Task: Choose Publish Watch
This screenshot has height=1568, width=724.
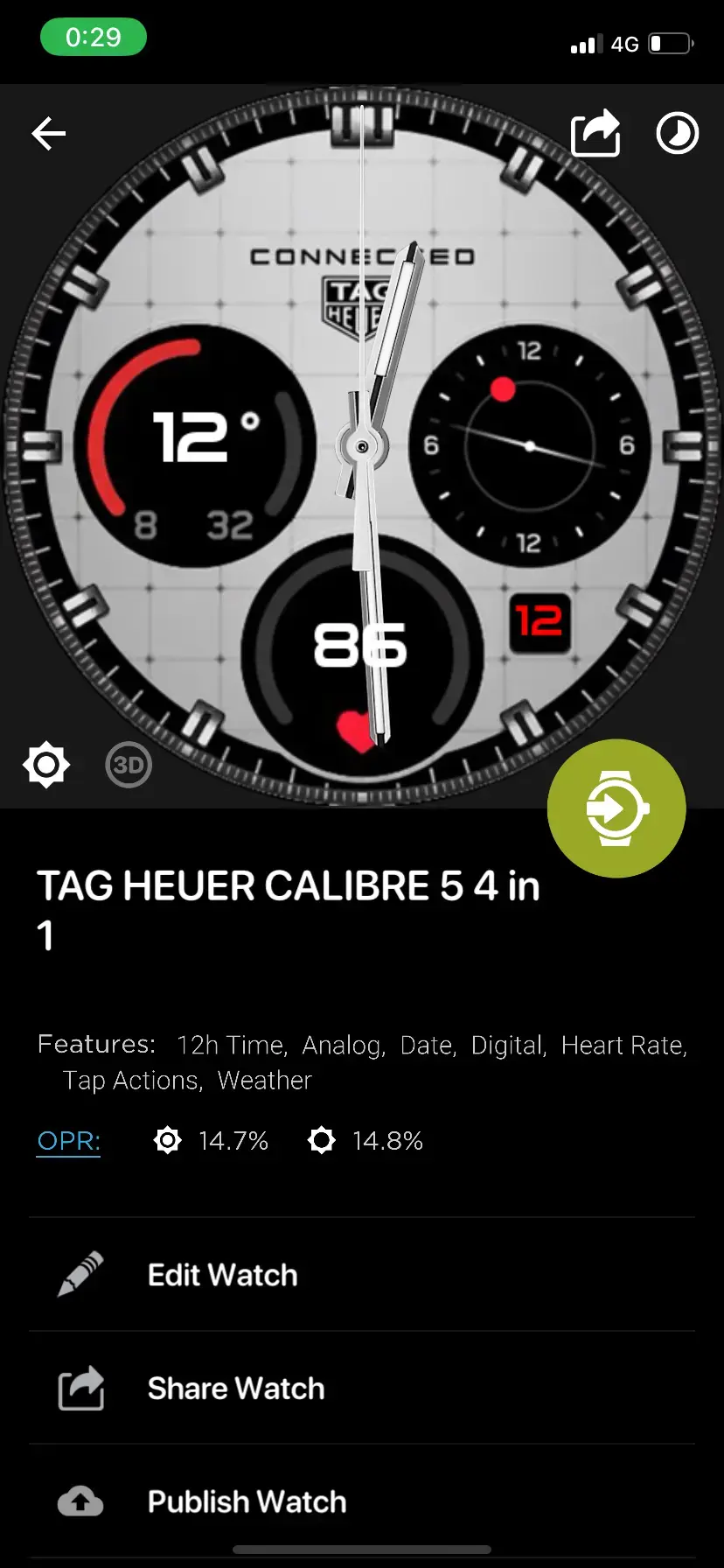Action: [247, 1501]
